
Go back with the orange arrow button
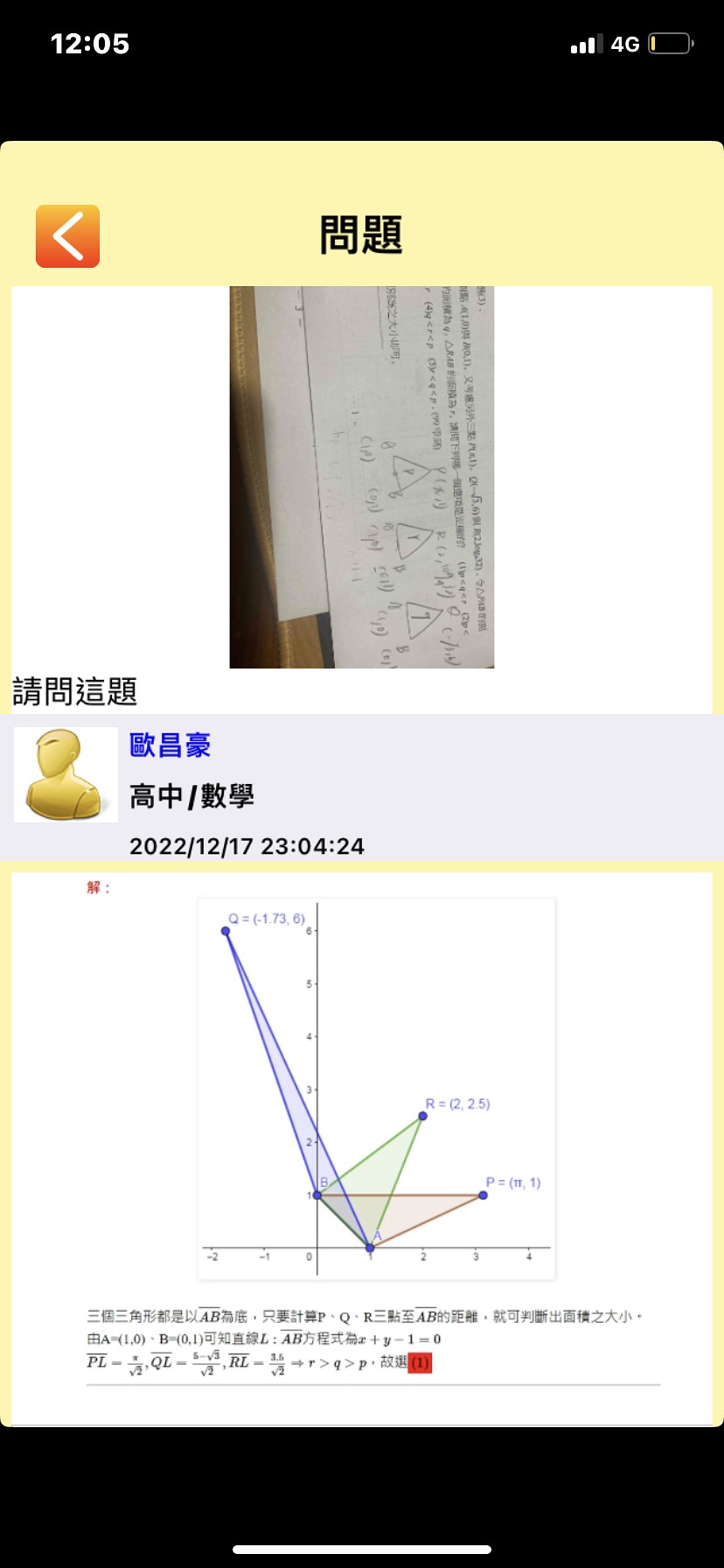click(x=67, y=236)
